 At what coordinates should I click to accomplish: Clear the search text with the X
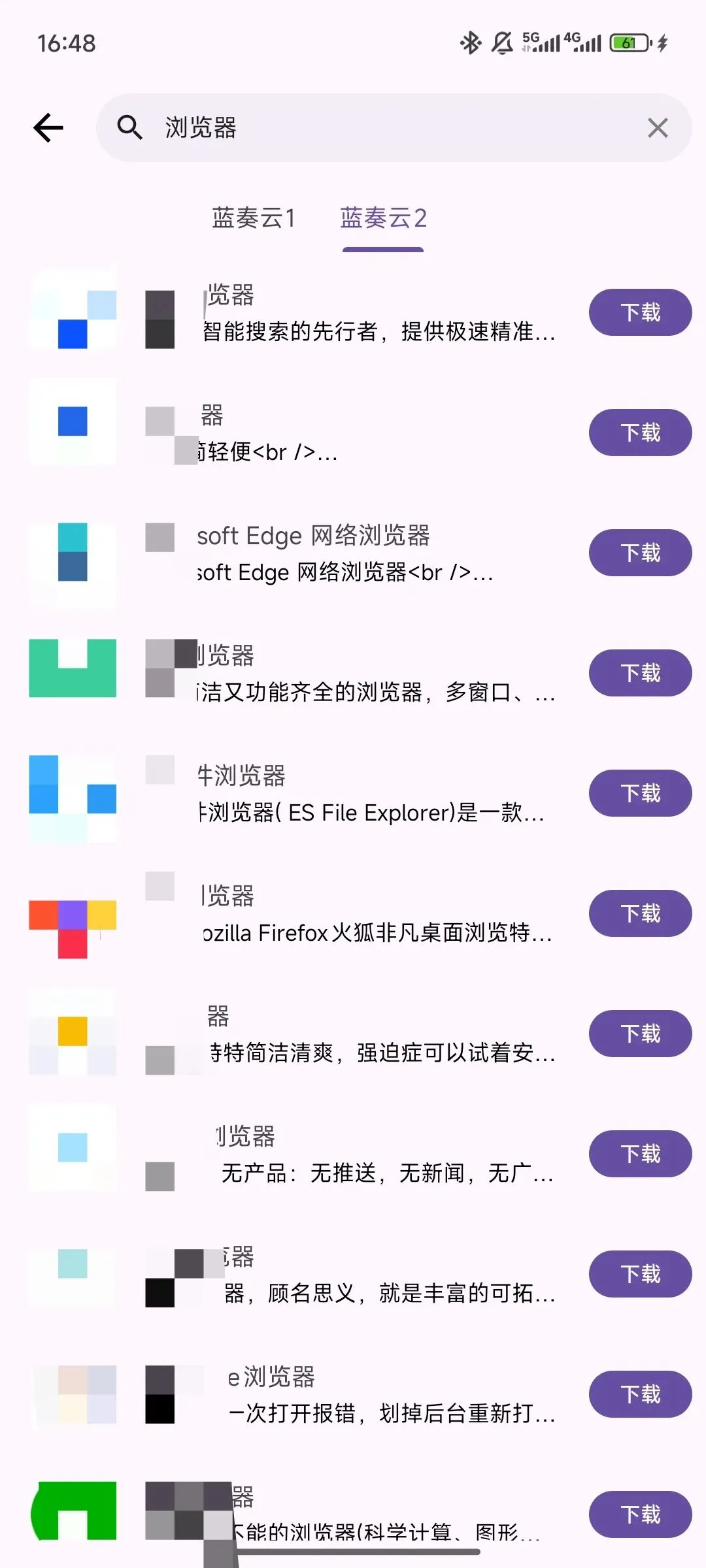pyautogui.click(x=658, y=127)
